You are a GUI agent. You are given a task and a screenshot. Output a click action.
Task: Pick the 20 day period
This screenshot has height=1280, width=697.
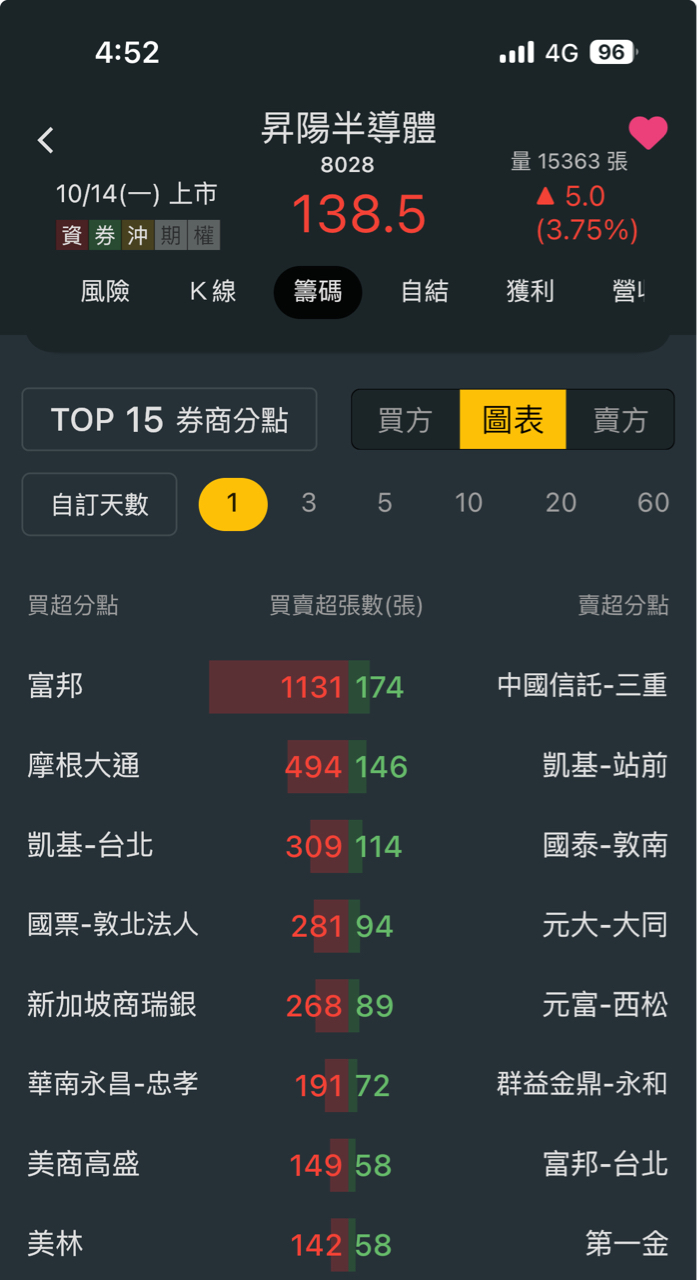point(561,503)
